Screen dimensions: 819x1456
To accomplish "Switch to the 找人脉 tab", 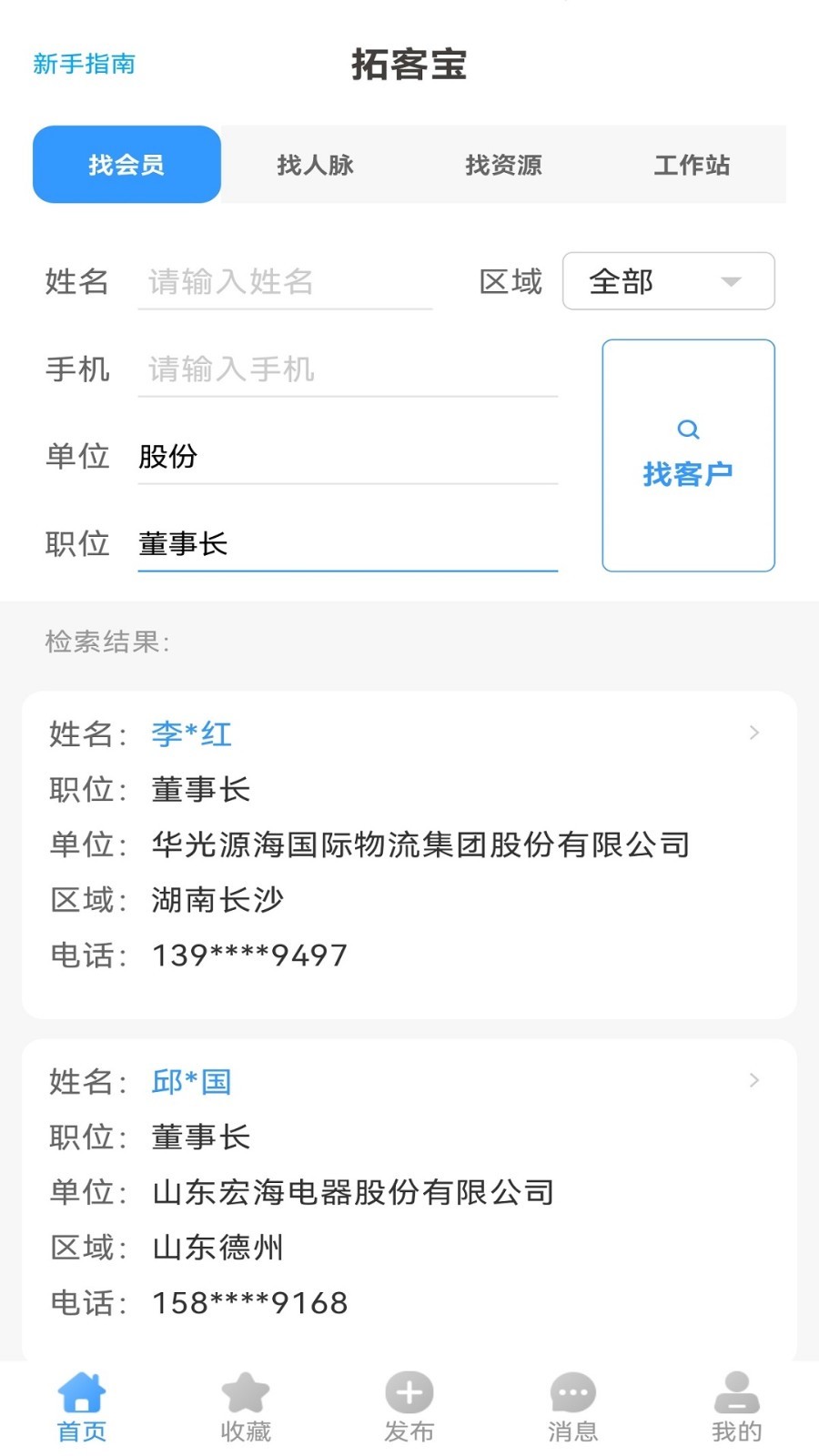I will pos(315,165).
